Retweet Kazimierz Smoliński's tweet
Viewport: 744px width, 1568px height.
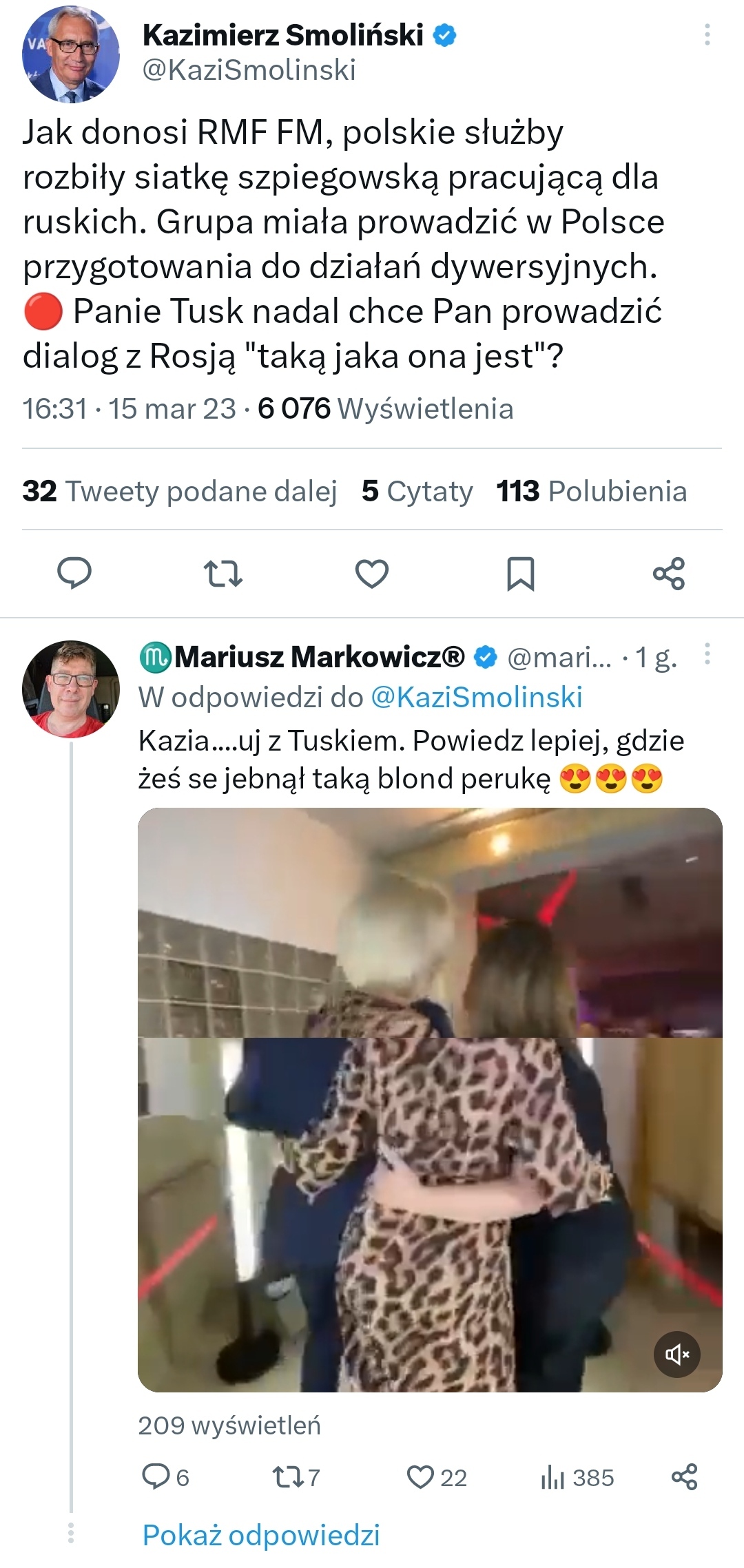point(223,573)
